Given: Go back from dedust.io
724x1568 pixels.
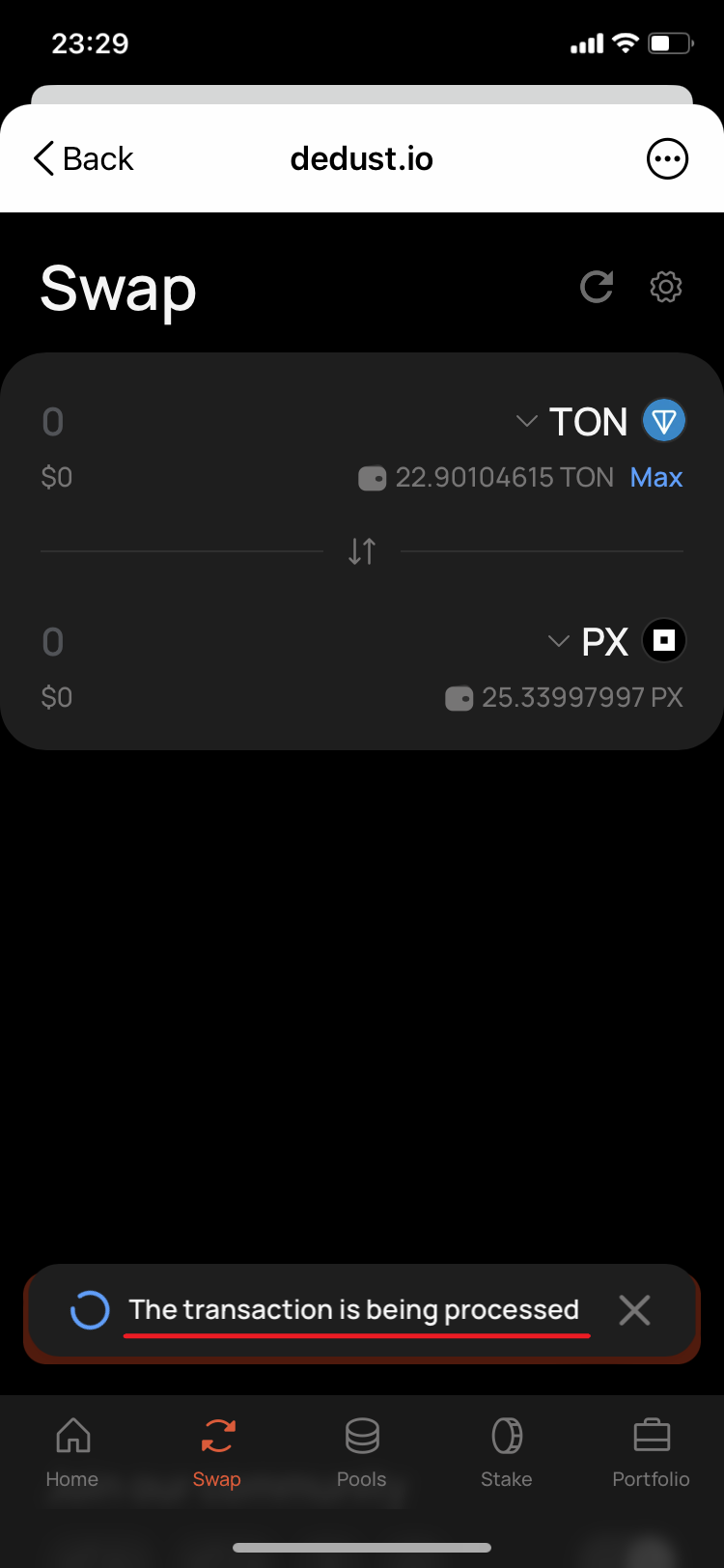Looking at the screenshot, I should click(84, 158).
